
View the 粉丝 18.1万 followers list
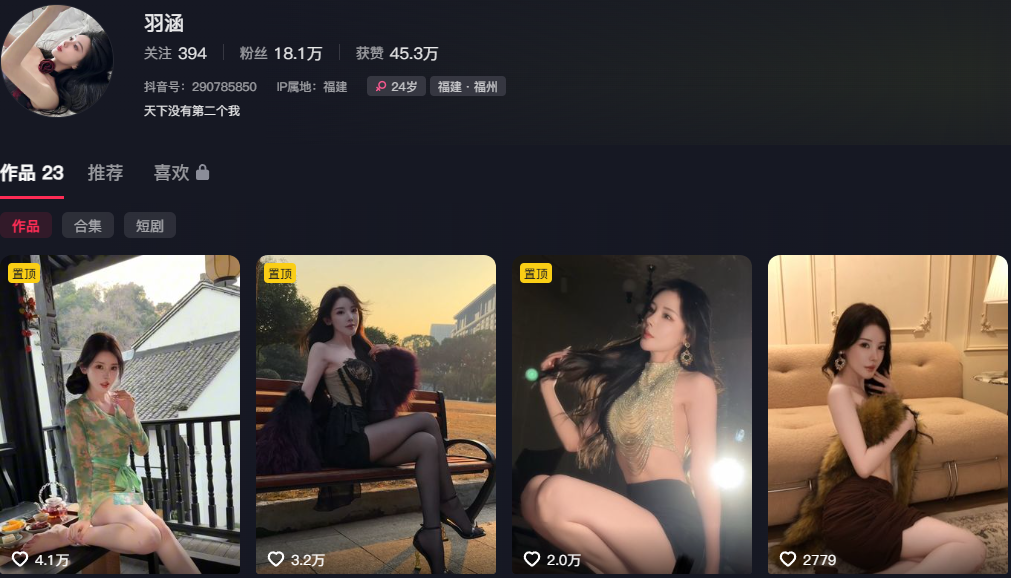click(281, 53)
